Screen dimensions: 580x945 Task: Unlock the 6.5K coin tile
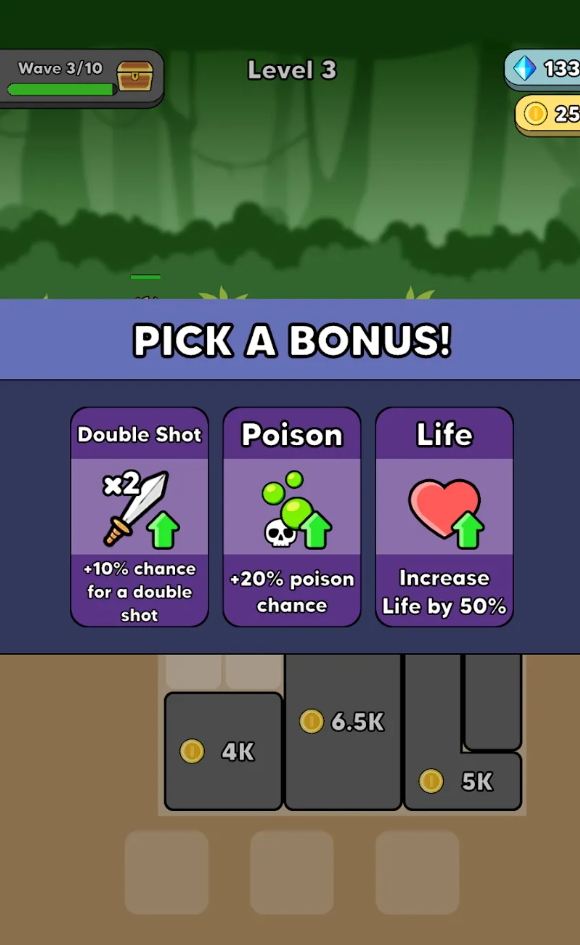click(x=342, y=731)
